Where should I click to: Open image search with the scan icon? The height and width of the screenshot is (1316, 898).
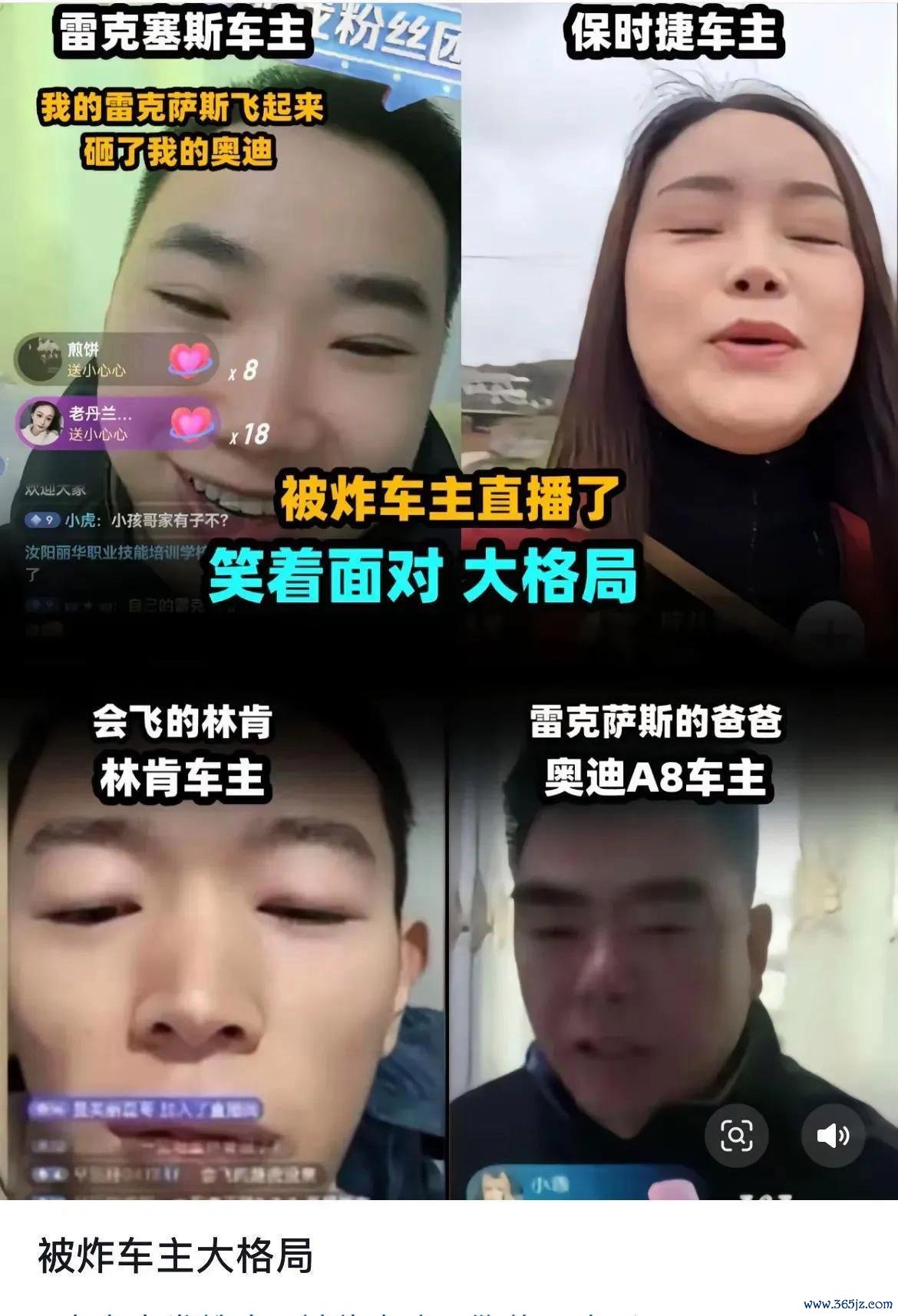[736, 1135]
